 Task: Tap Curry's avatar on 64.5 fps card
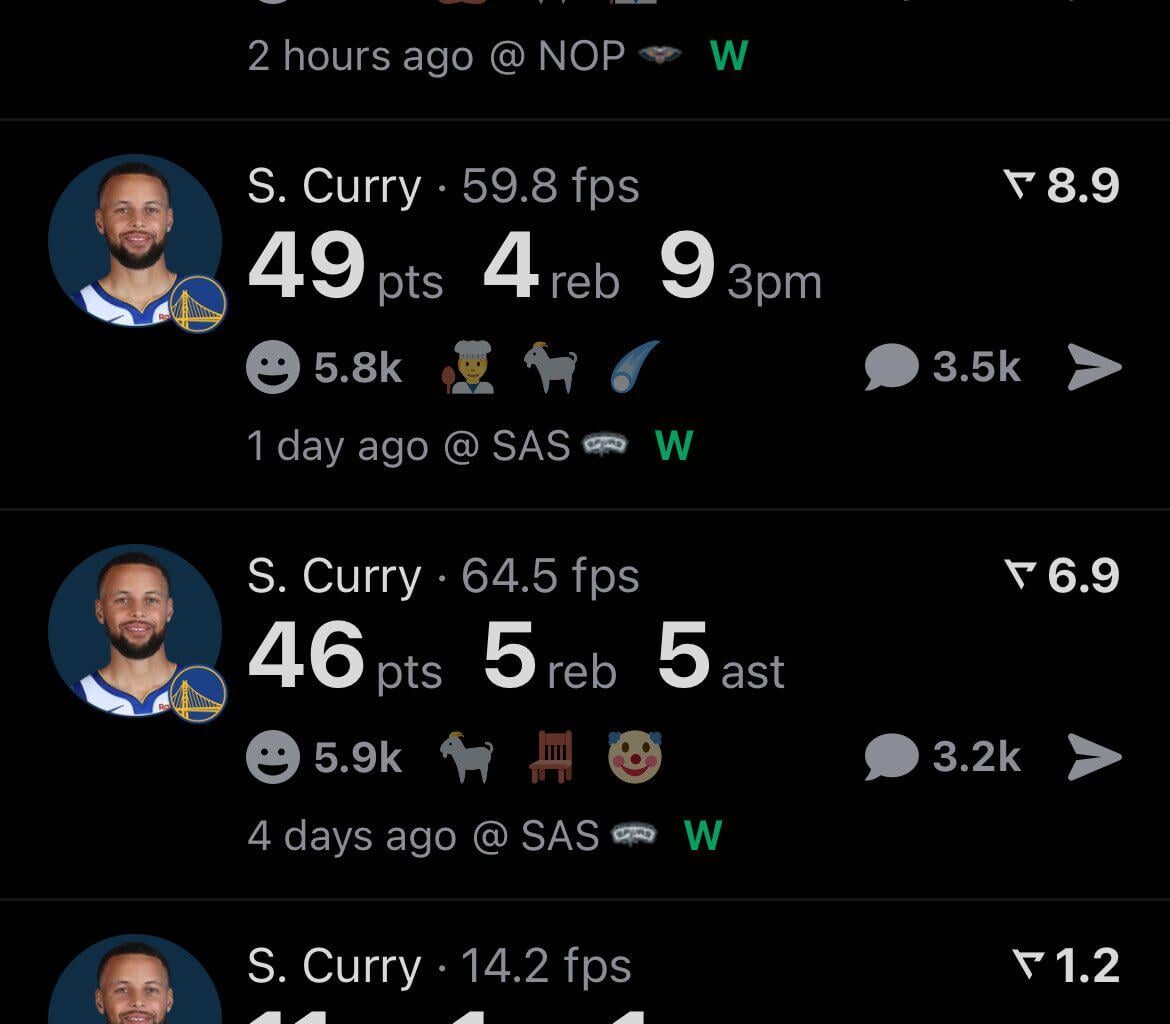point(135,631)
